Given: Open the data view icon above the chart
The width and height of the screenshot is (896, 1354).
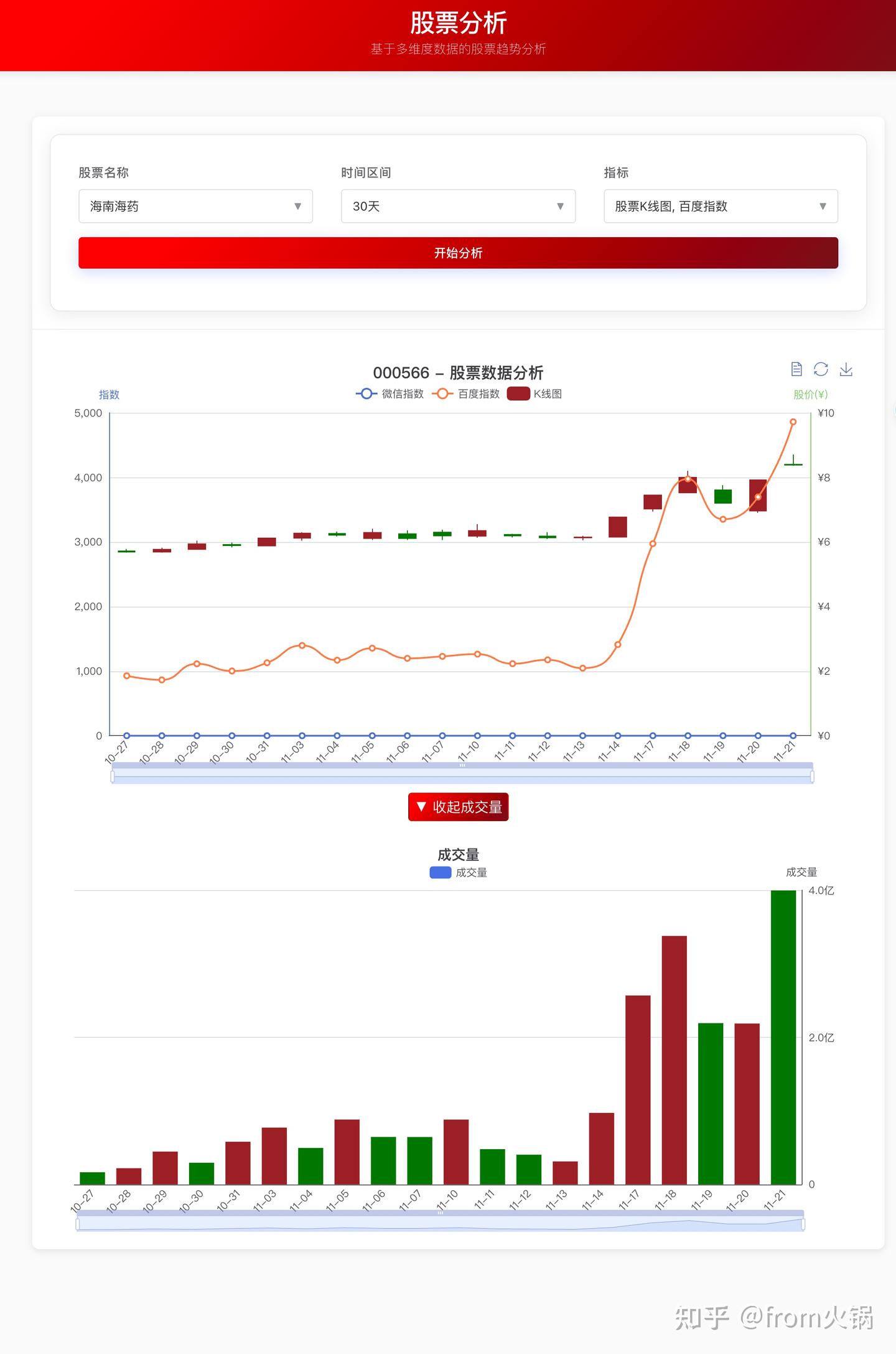Looking at the screenshot, I should [796, 369].
